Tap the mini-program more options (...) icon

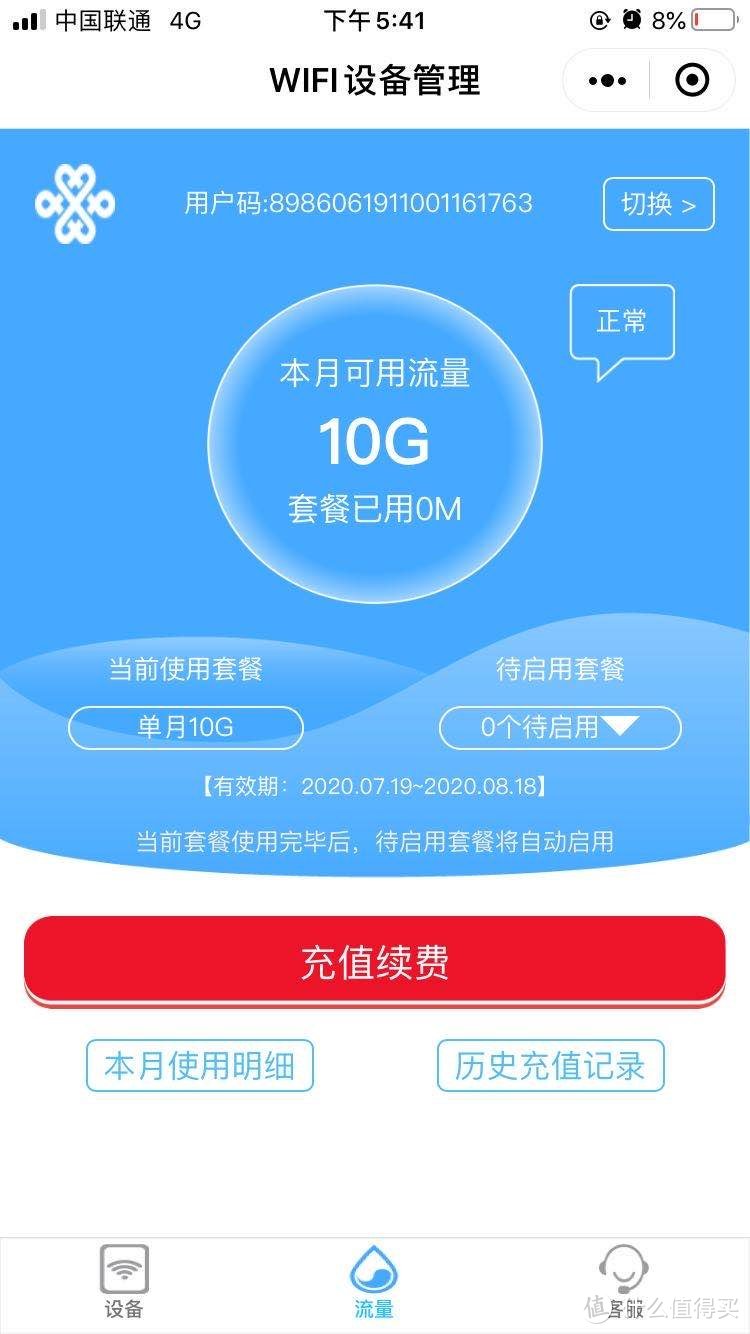[606, 80]
